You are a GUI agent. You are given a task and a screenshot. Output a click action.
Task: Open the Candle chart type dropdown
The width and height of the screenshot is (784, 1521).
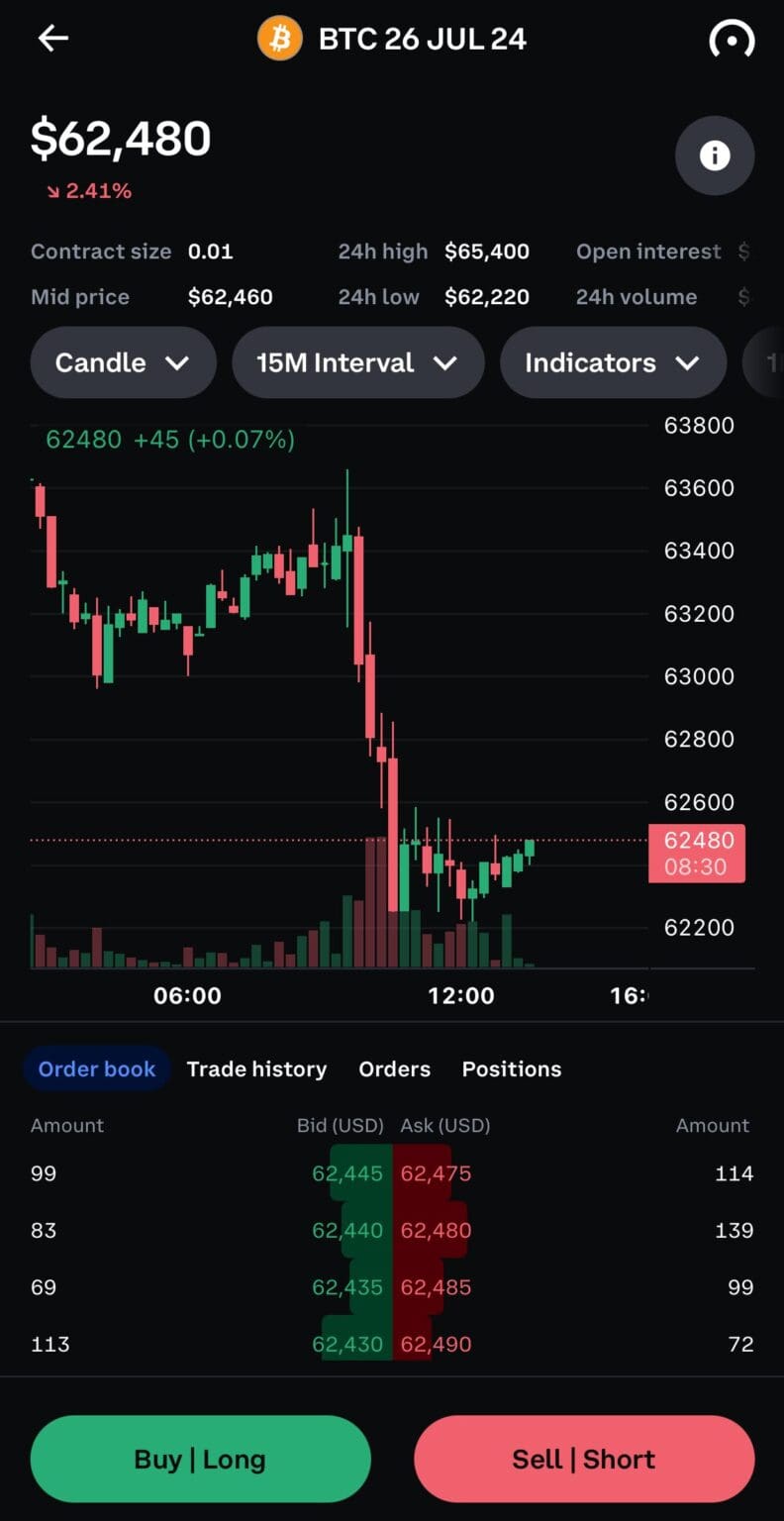coord(122,362)
